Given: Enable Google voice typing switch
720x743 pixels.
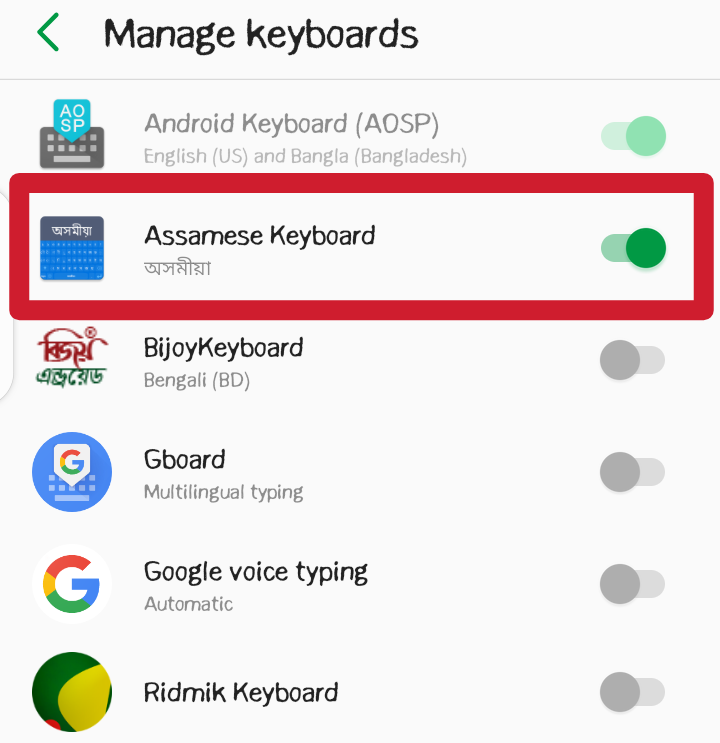Looking at the screenshot, I should 633,582.
